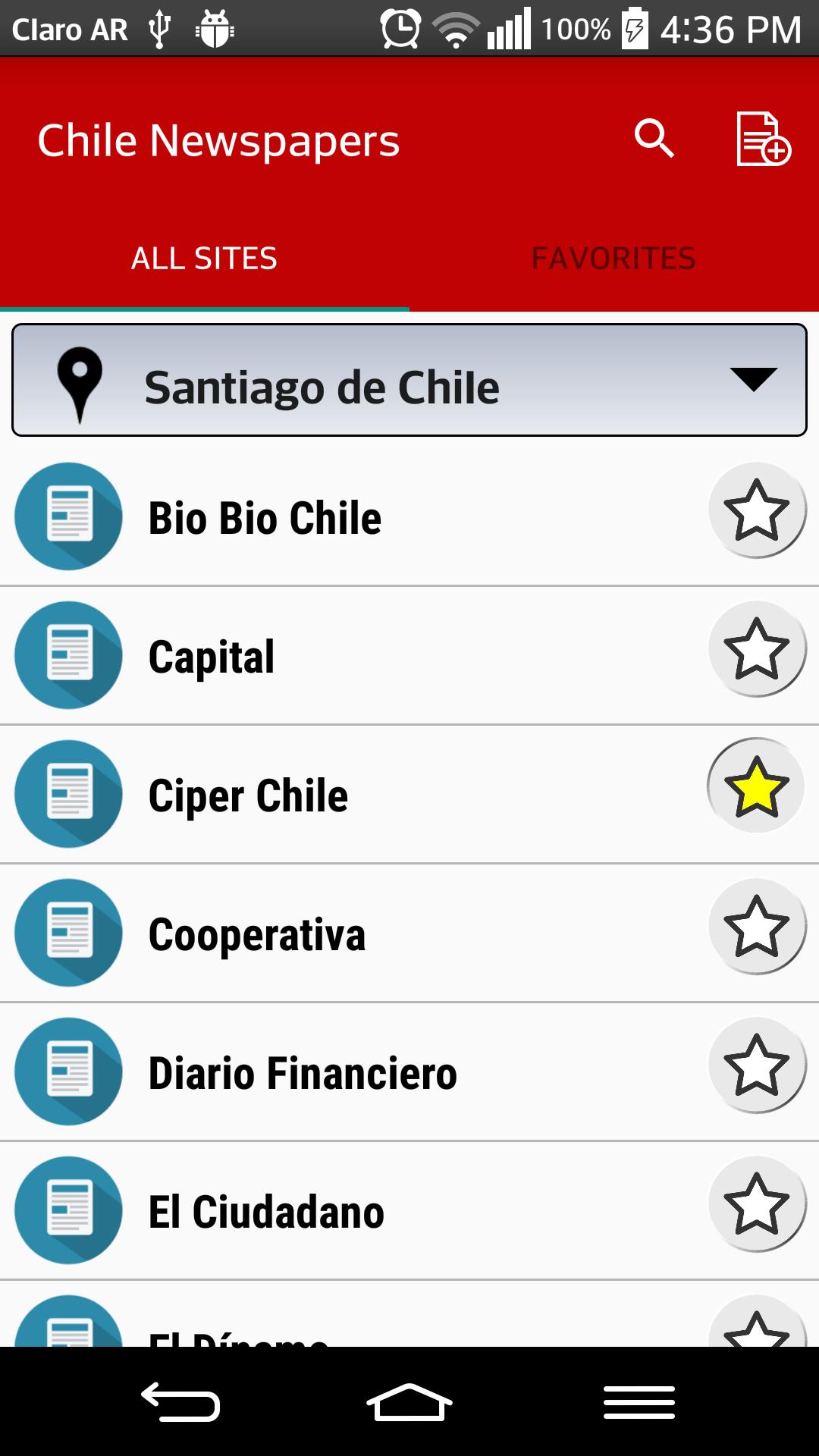Select the Ciper Chile newspaper icon
This screenshot has width=819, height=1456.
pyautogui.click(x=67, y=794)
